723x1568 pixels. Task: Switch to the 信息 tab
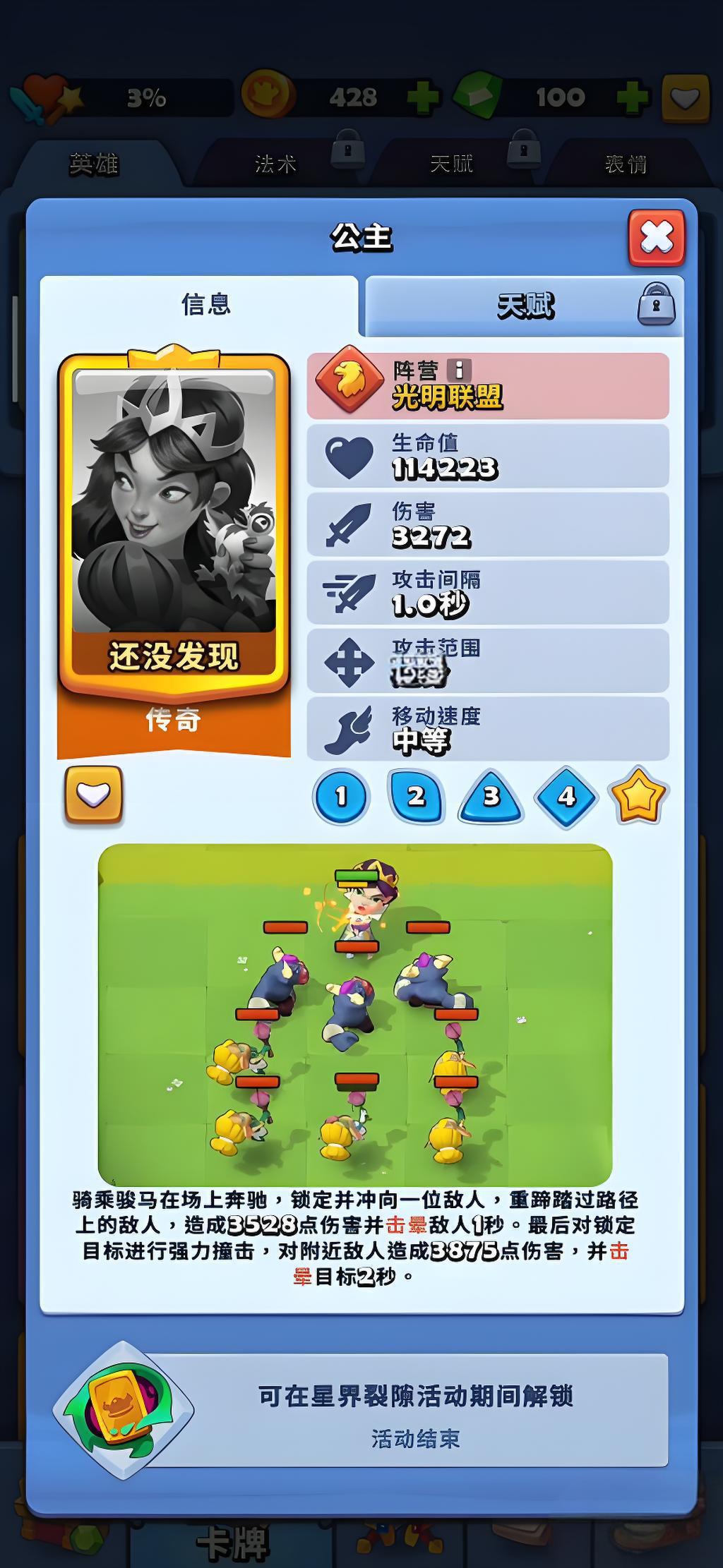[205, 305]
